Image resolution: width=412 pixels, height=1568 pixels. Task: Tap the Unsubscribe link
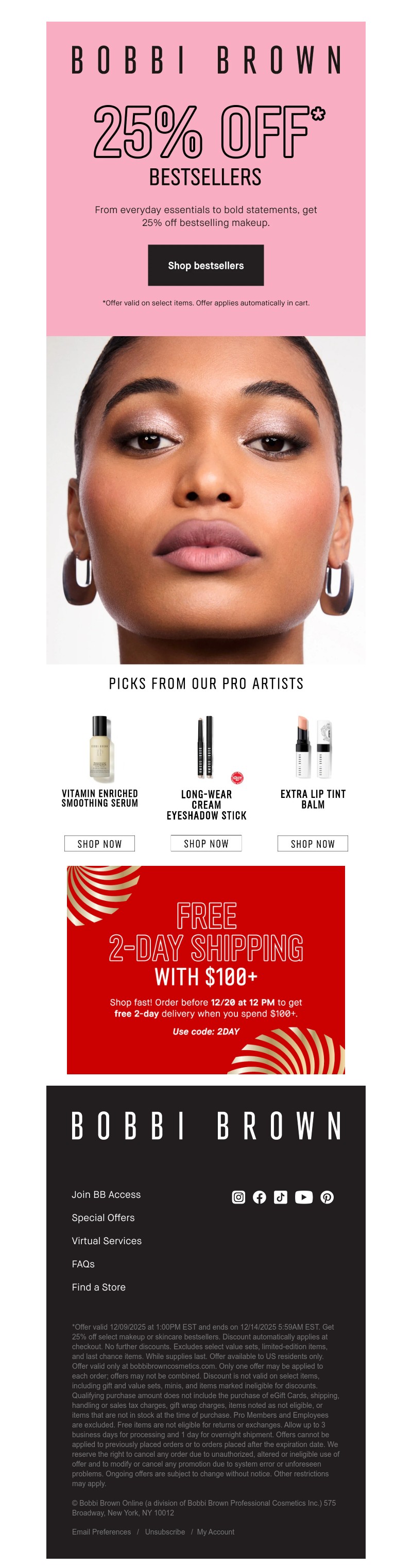tap(165, 1531)
